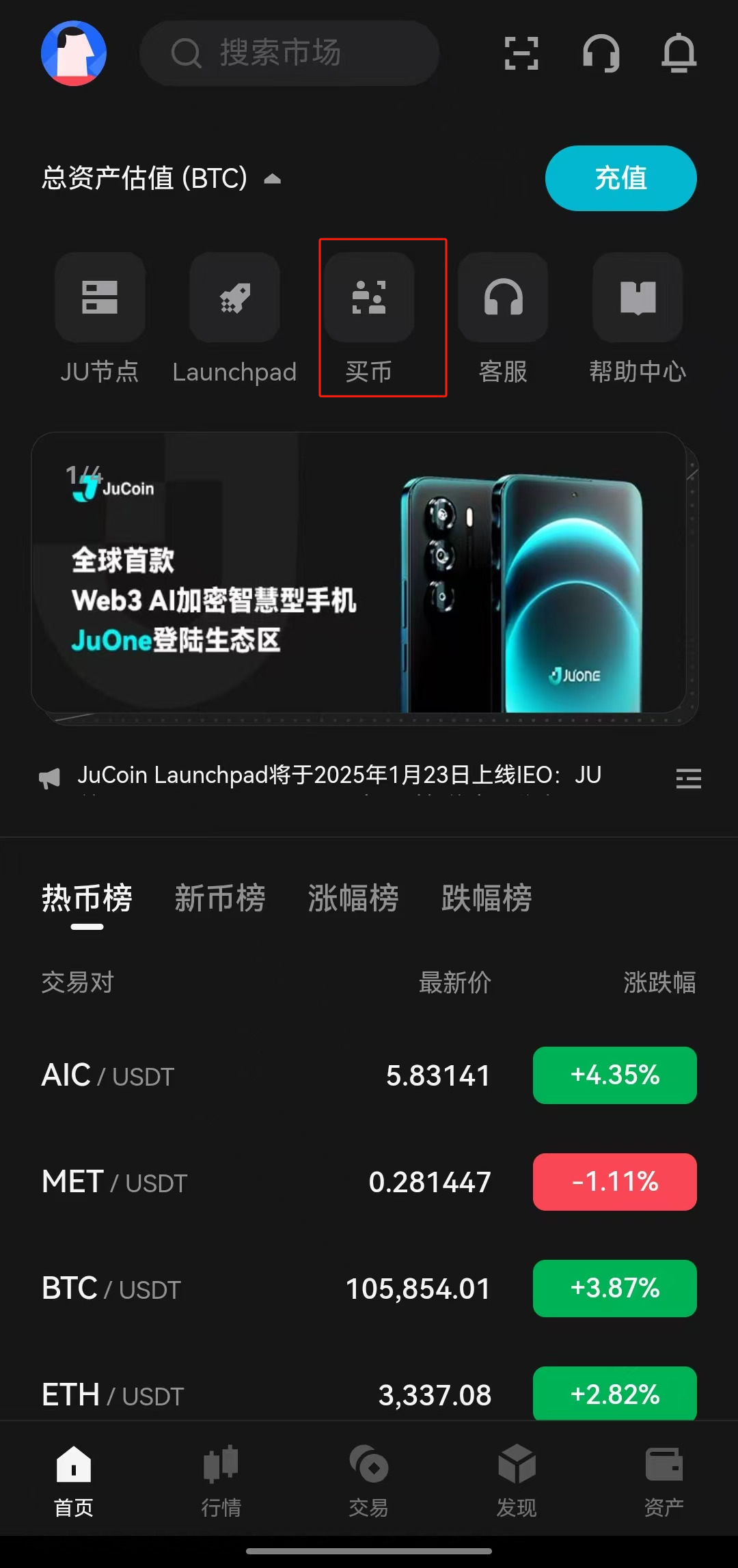Open the announcement list icon
This screenshot has width=738, height=1568.
point(688,778)
